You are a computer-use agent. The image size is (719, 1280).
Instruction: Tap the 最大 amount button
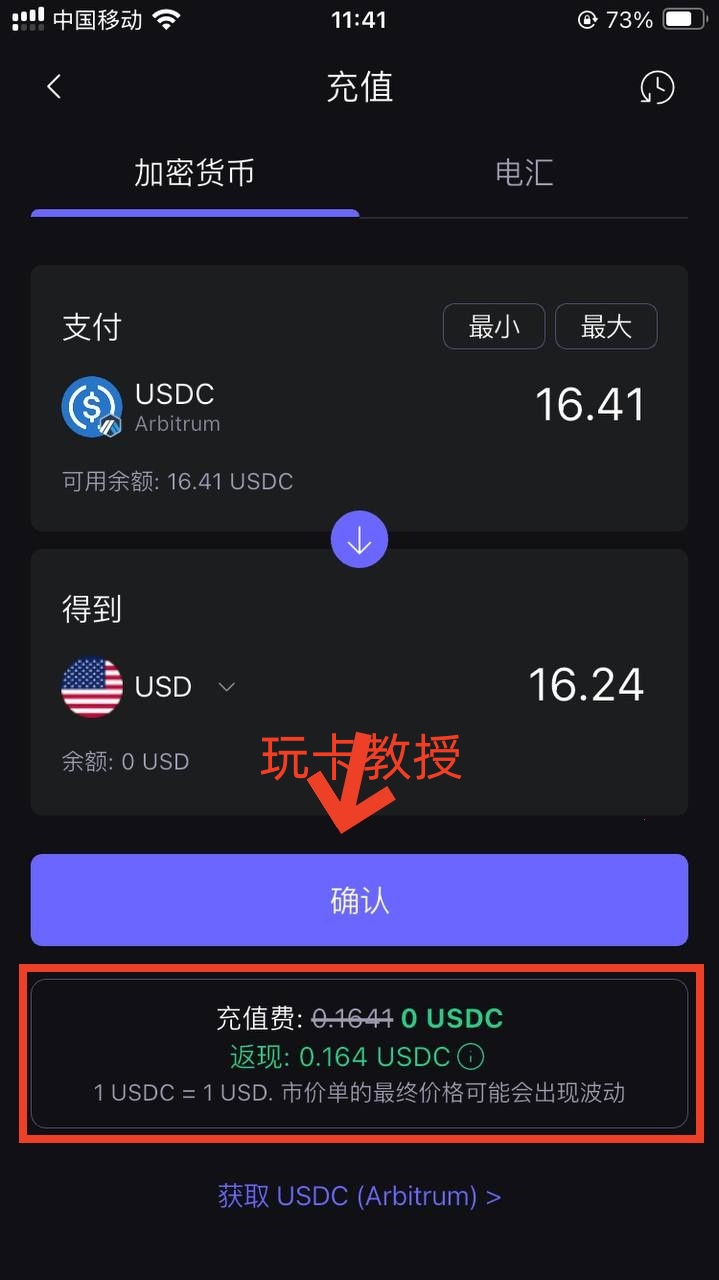(x=606, y=327)
